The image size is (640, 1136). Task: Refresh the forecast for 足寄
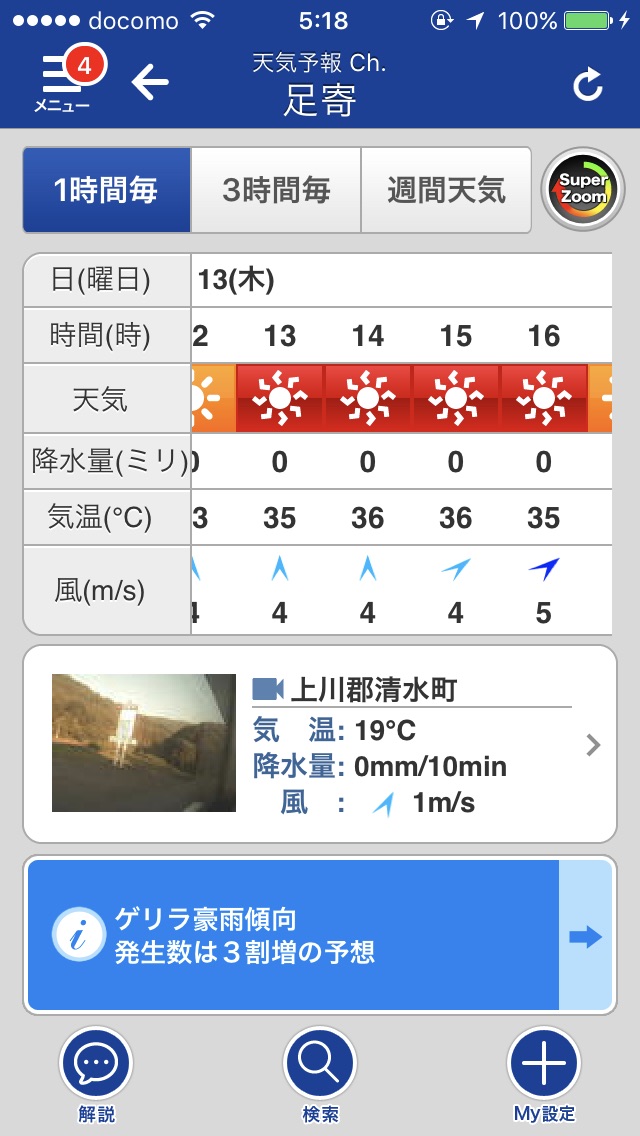(x=588, y=85)
